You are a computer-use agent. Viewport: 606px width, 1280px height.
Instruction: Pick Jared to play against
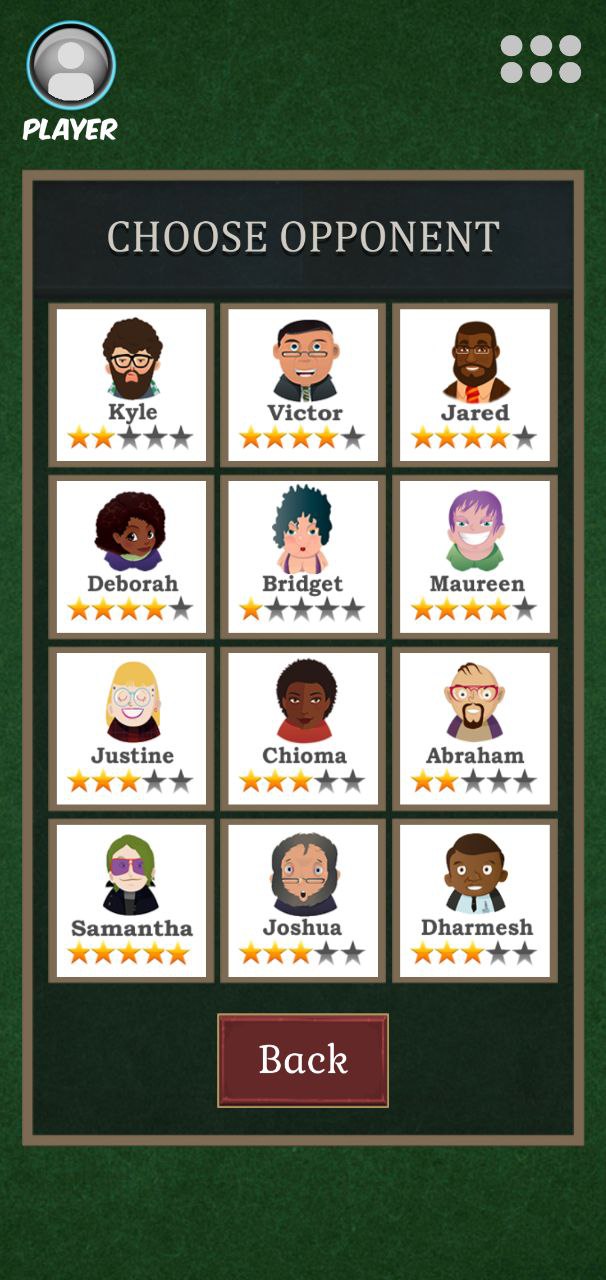click(x=475, y=385)
